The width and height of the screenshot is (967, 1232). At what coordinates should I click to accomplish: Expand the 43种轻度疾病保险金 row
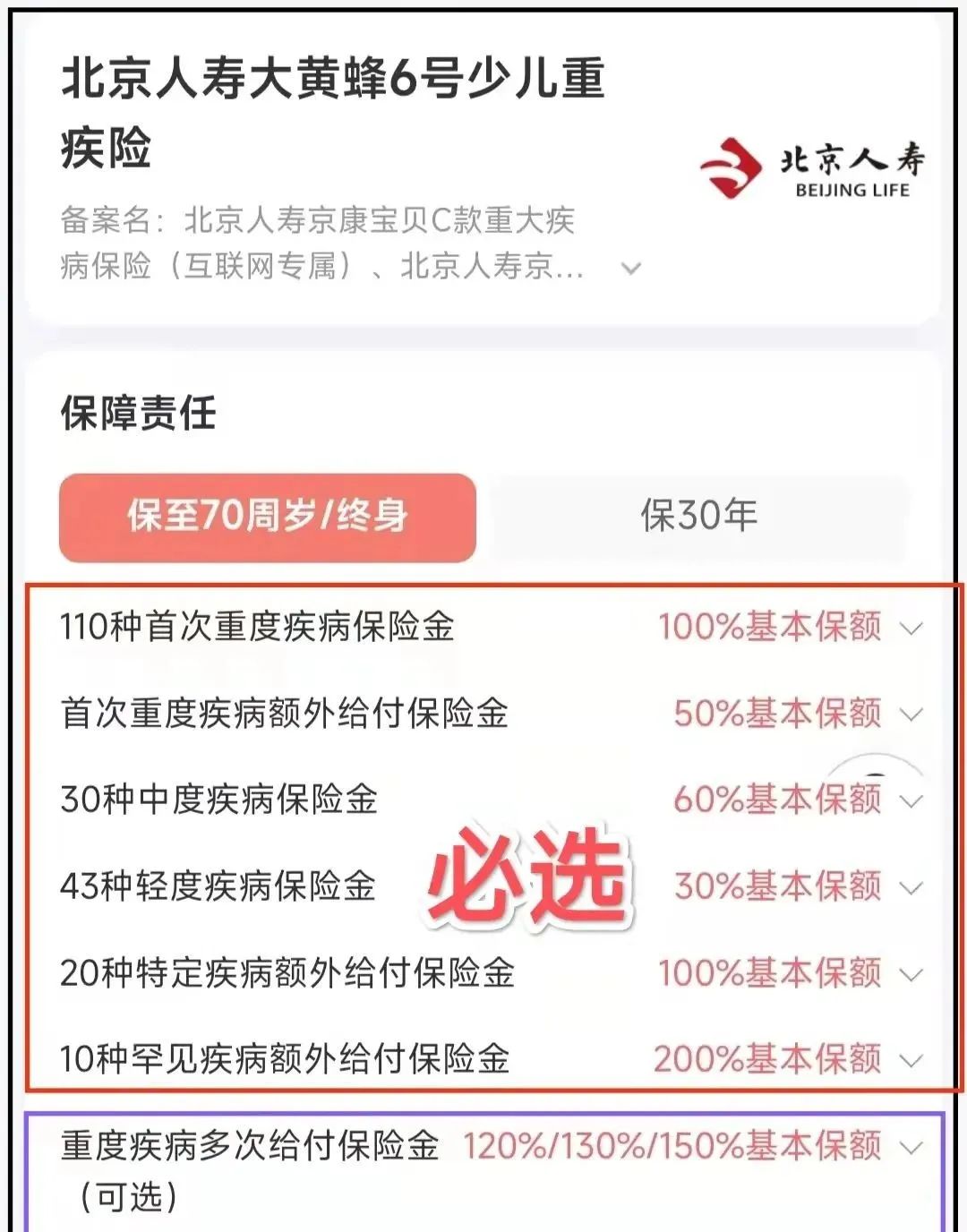911,888
